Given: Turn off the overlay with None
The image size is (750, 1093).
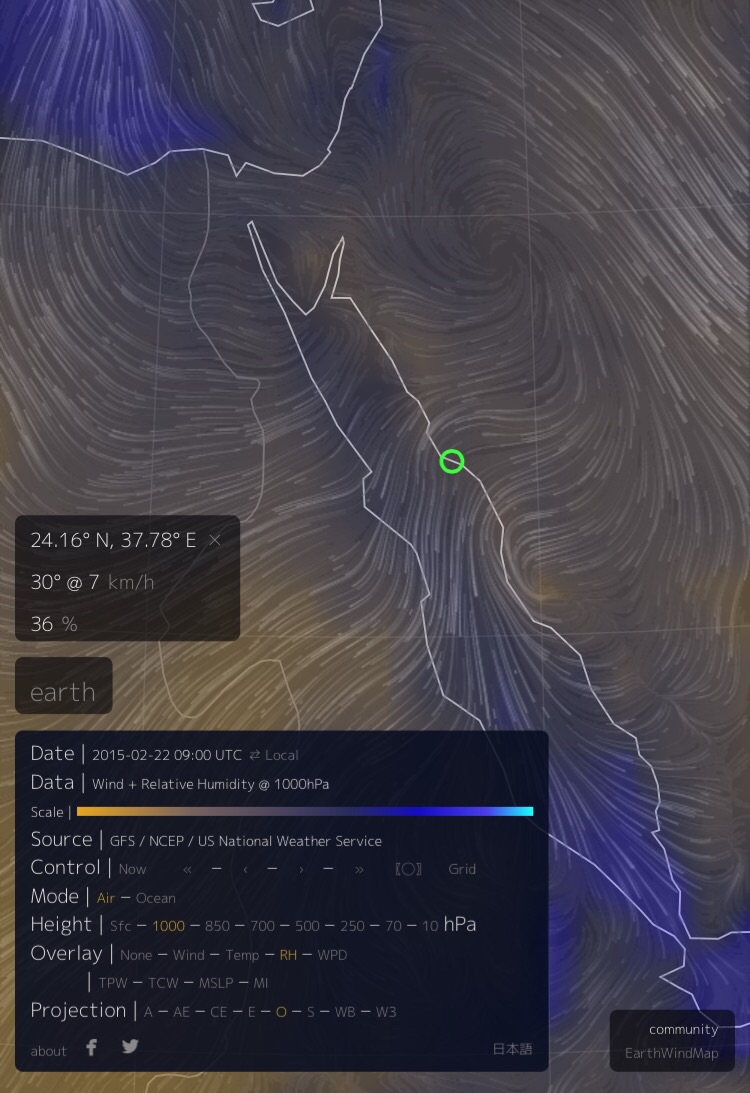Looking at the screenshot, I should click(136, 955).
